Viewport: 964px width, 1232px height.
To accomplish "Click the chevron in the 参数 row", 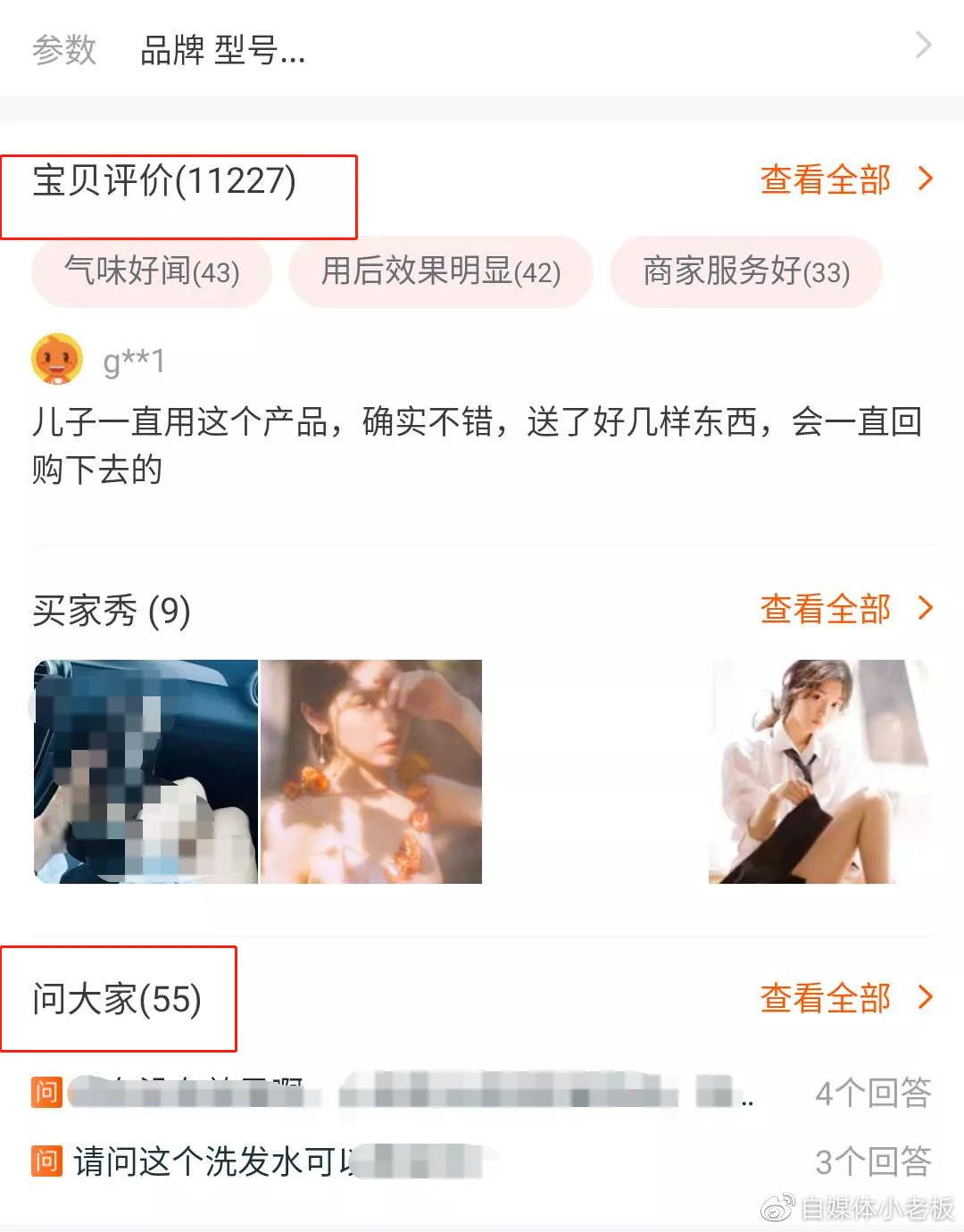I will coord(926,45).
